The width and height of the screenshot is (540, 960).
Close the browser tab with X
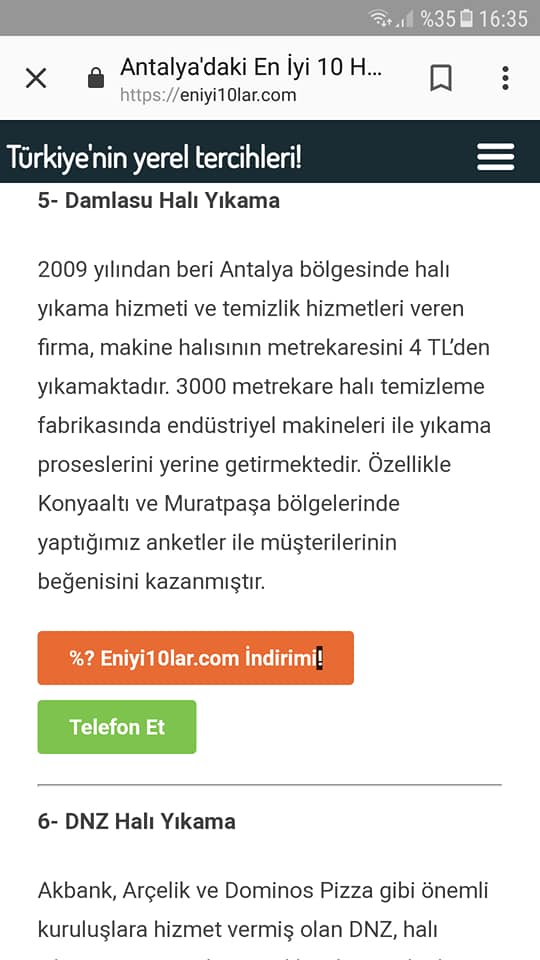tap(36, 78)
